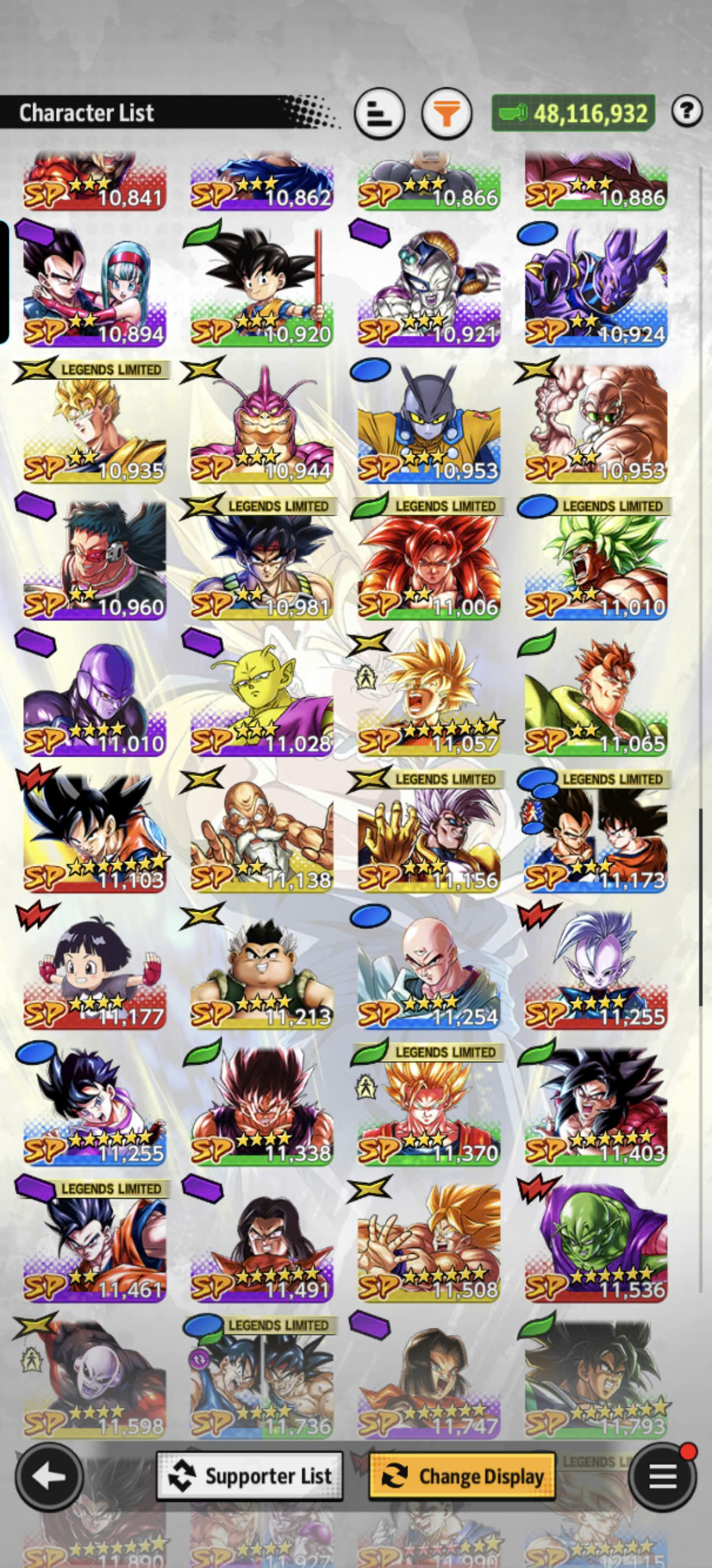Go back with the arrow button
Image resolution: width=712 pixels, height=1568 pixels.
(49, 1476)
